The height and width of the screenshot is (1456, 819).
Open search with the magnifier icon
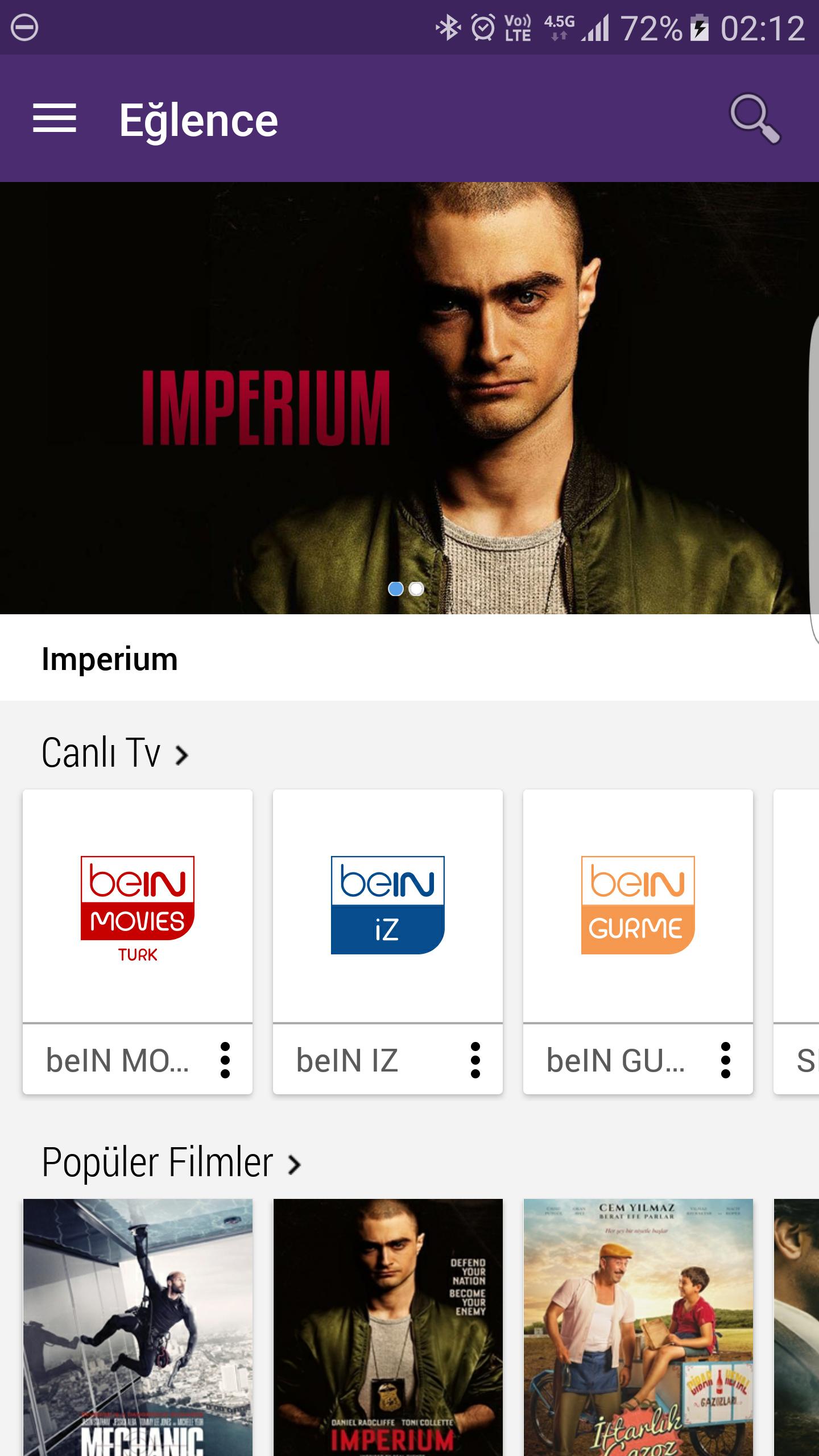(755, 118)
